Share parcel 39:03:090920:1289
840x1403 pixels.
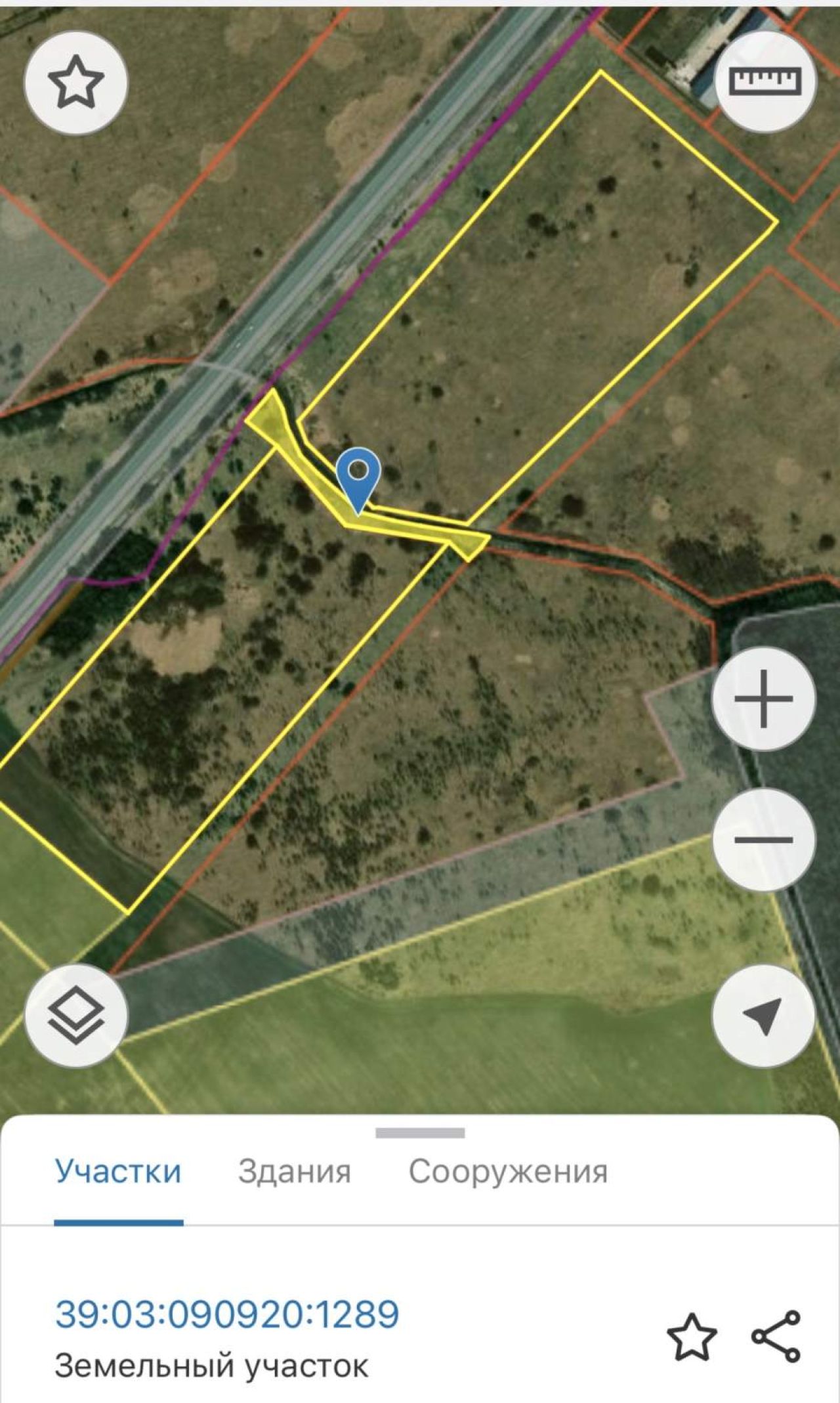(776, 1335)
